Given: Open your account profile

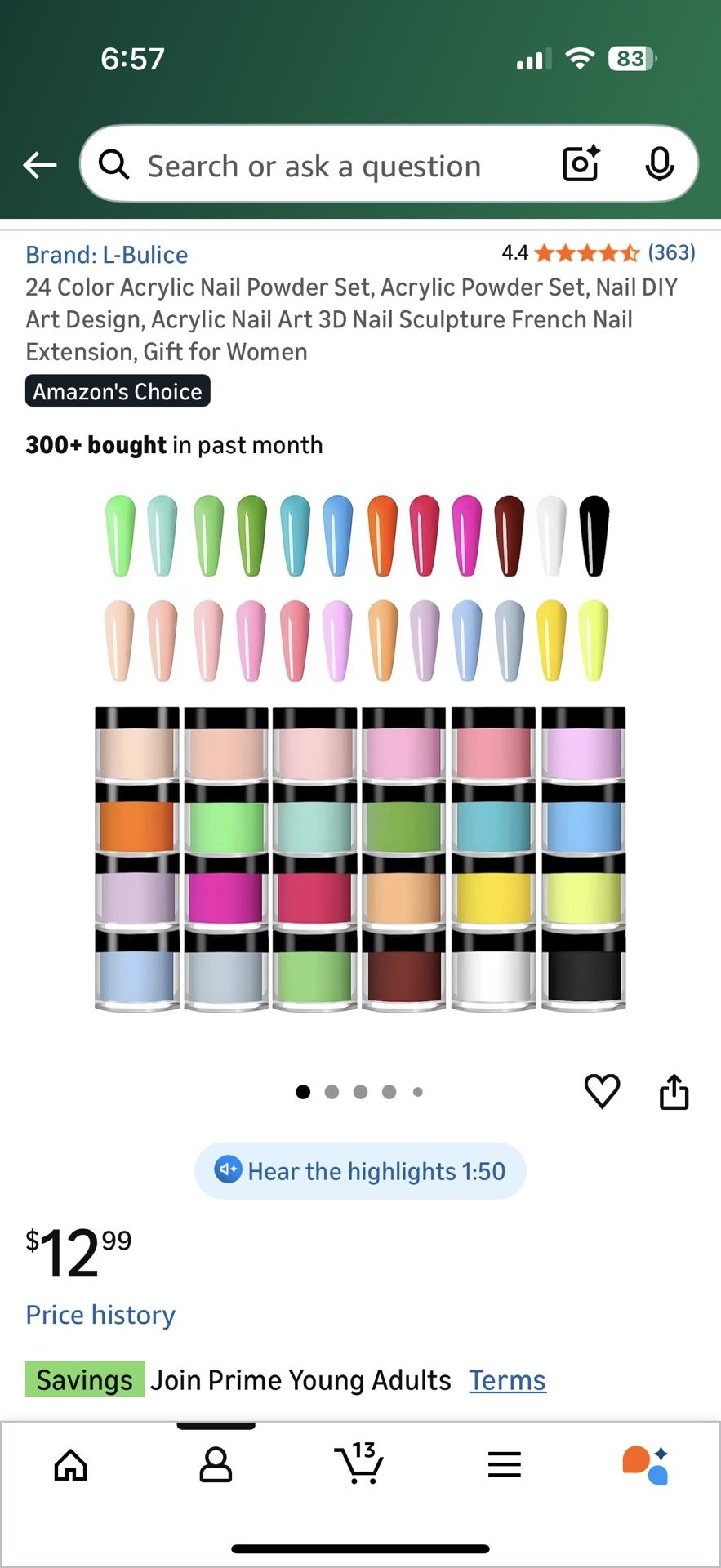Looking at the screenshot, I should click(x=216, y=1464).
